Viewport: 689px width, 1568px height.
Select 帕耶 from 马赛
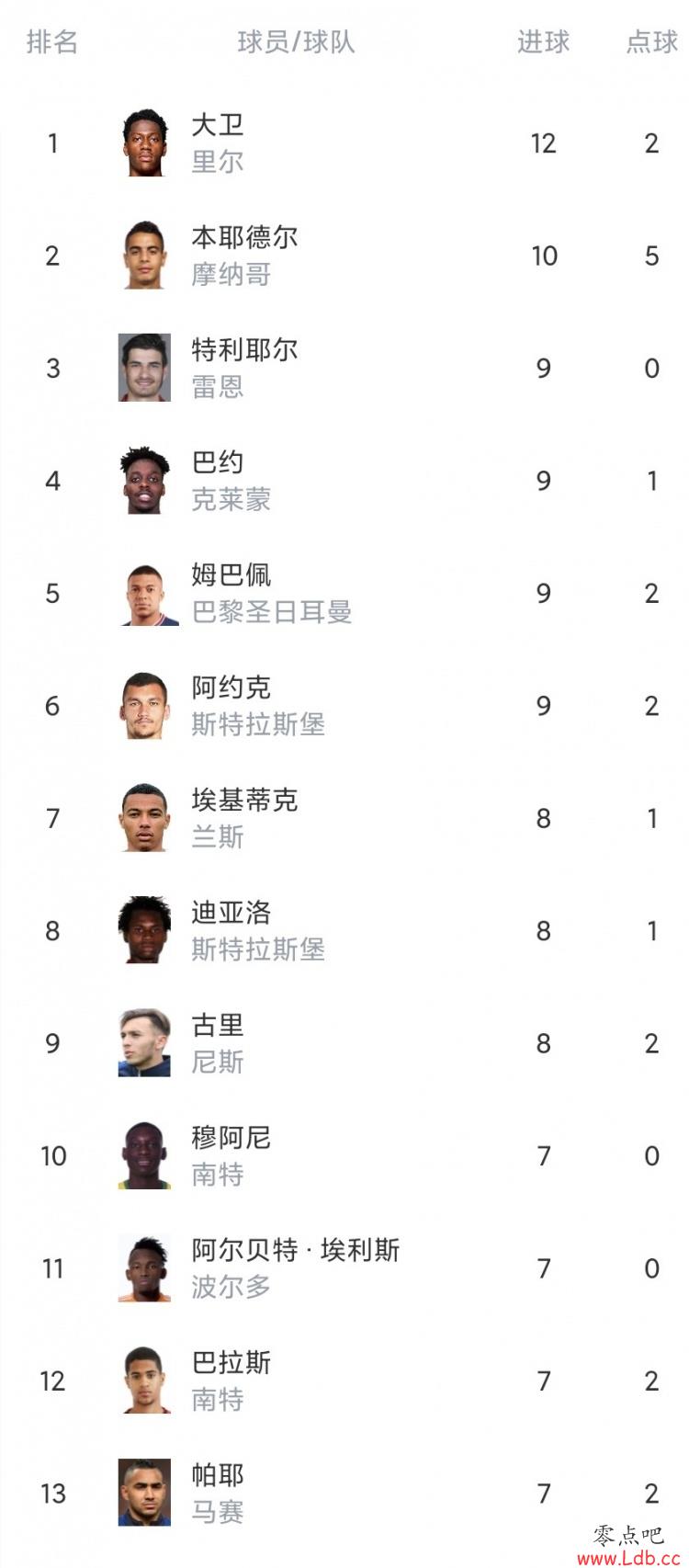[344, 1494]
